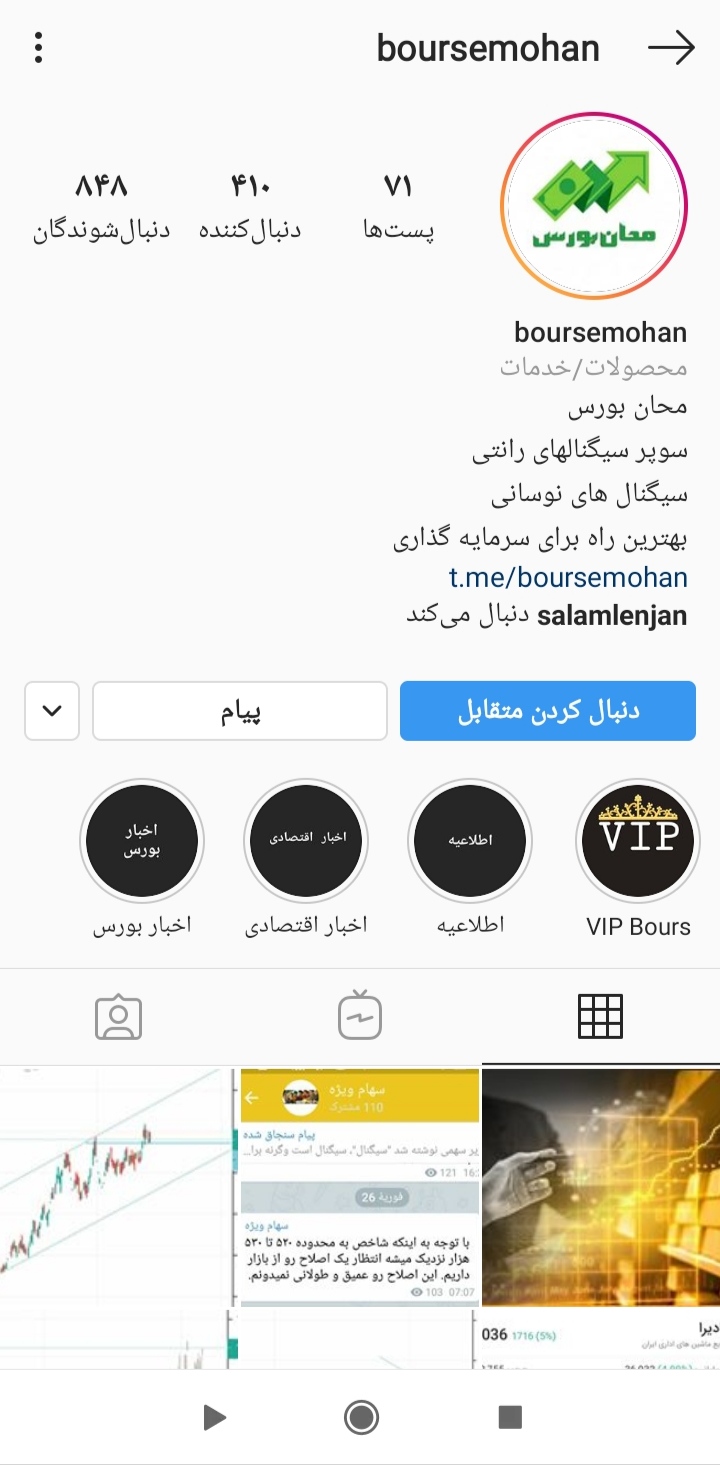
Task: Switch to the IGTV tab
Action: point(360,1016)
